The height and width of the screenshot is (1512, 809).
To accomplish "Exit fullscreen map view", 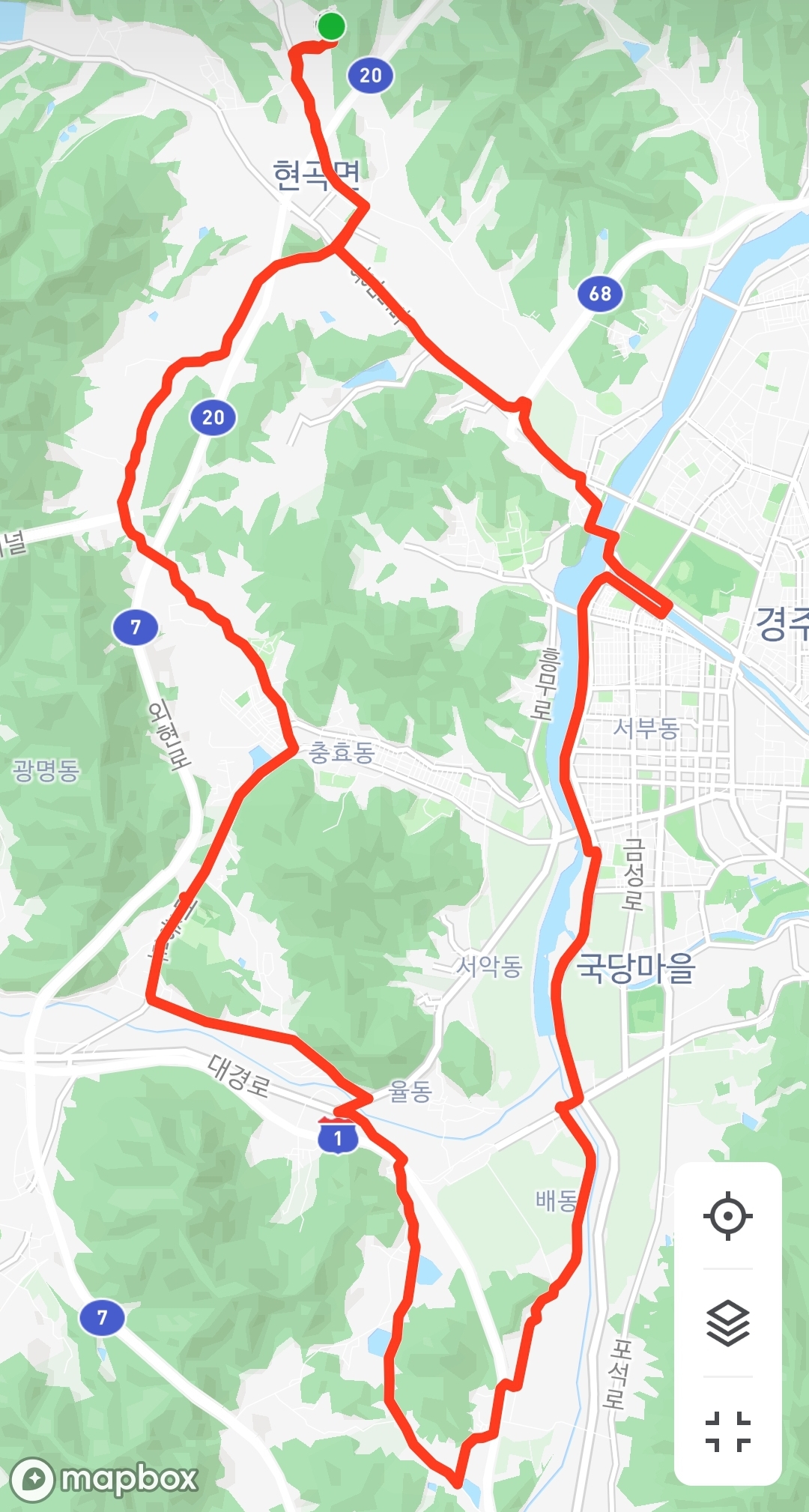I will [x=727, y=1431].
